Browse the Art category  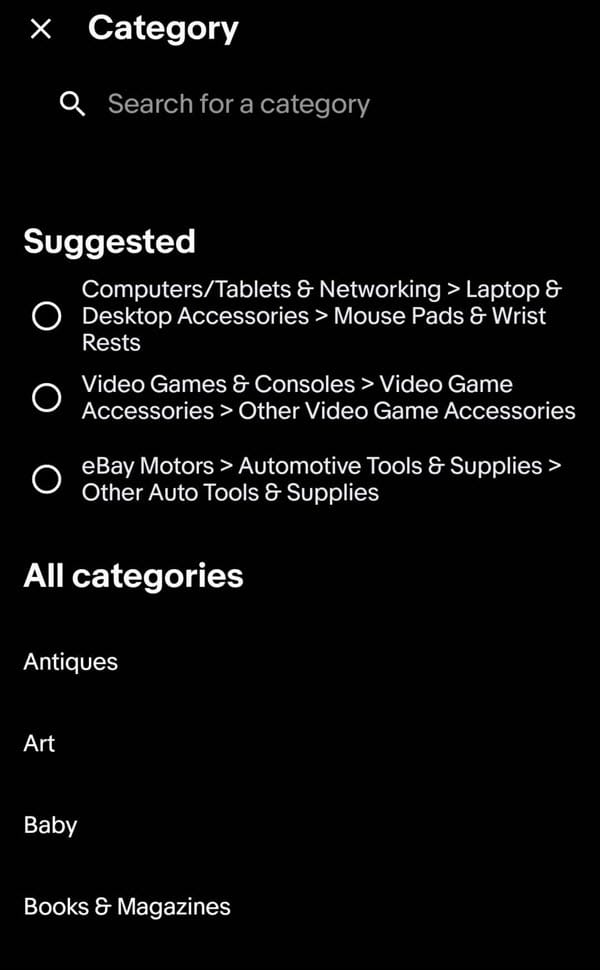tap(40, 744)
